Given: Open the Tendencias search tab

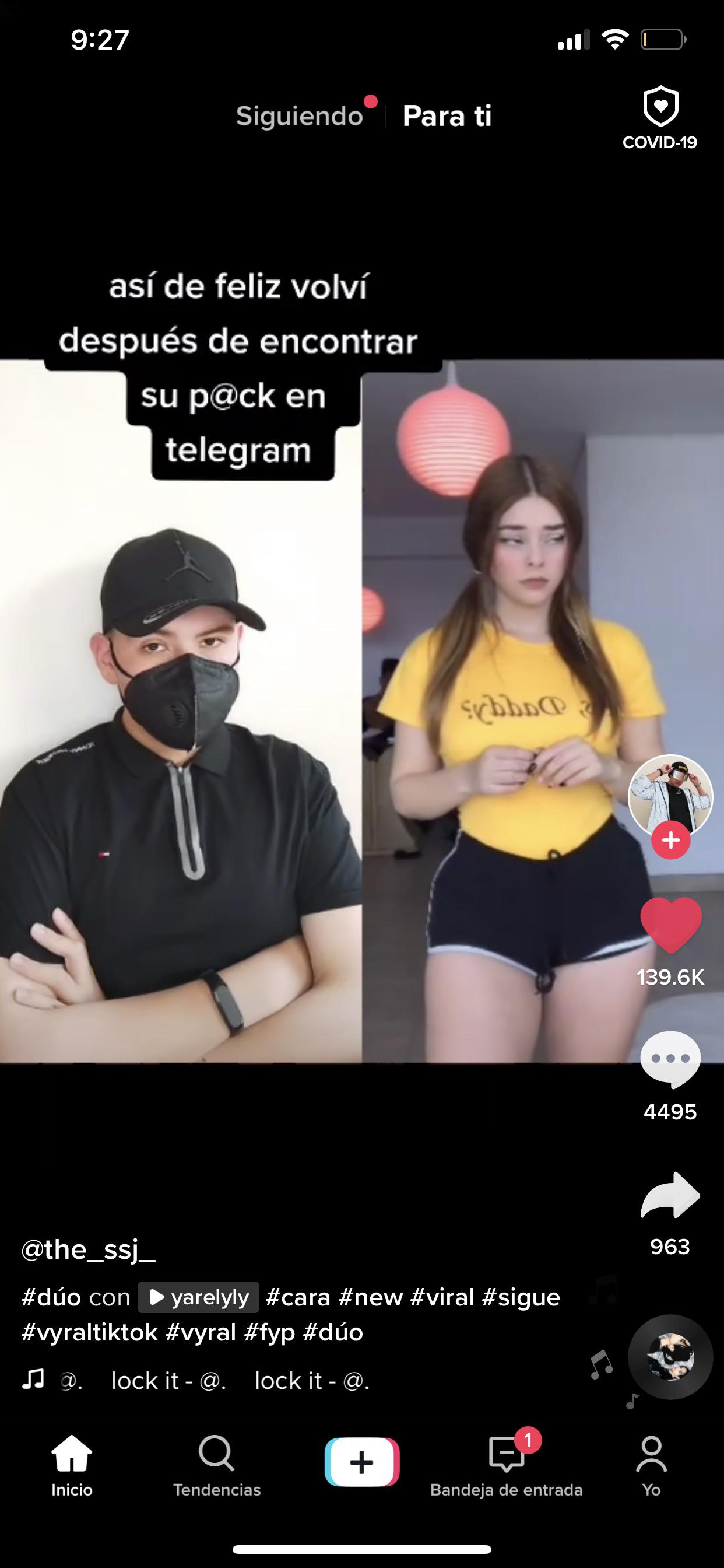Looking at the screenshot, I should coord(217,1465).
